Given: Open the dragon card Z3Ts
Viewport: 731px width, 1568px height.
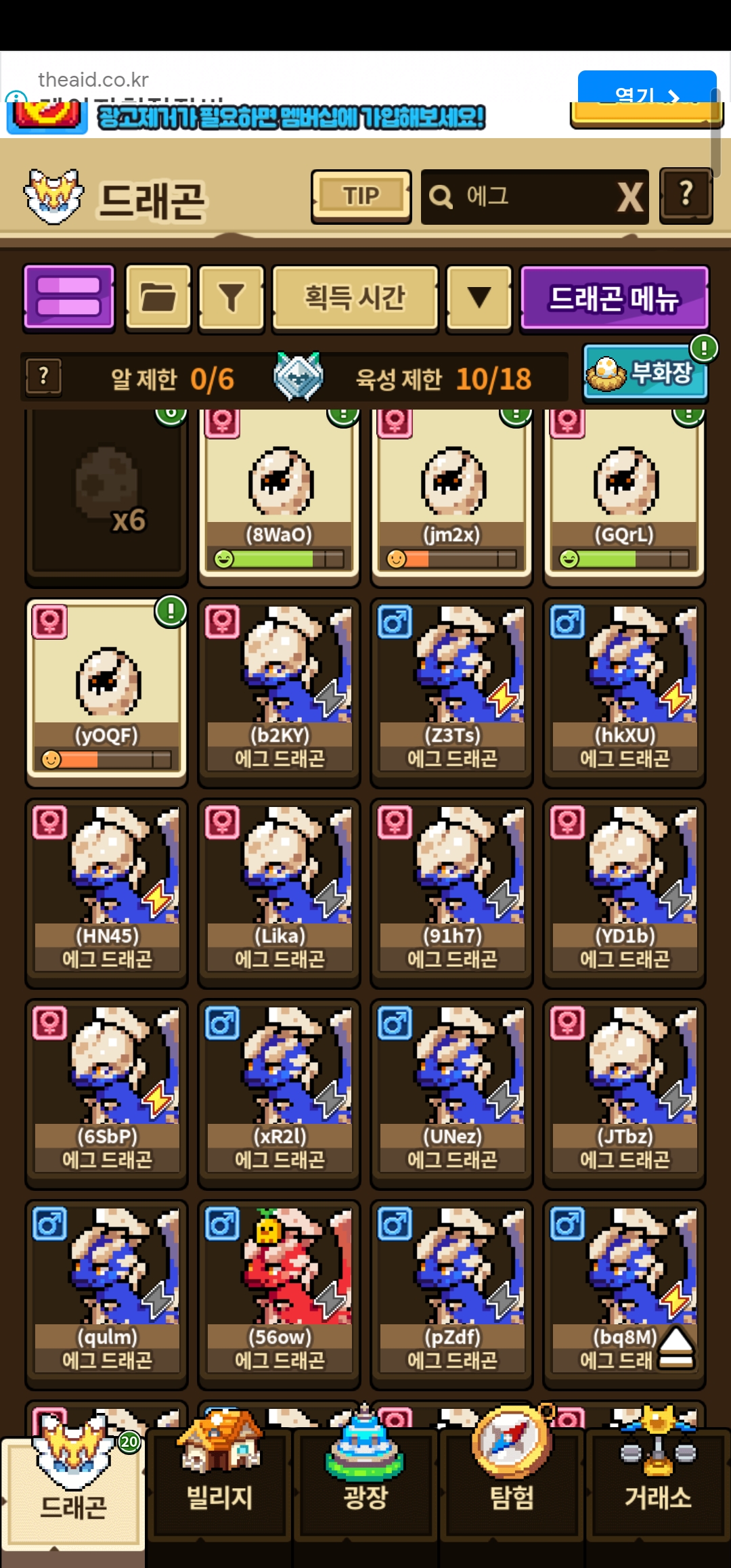Looking at the screenshot, I should point(452,691).
